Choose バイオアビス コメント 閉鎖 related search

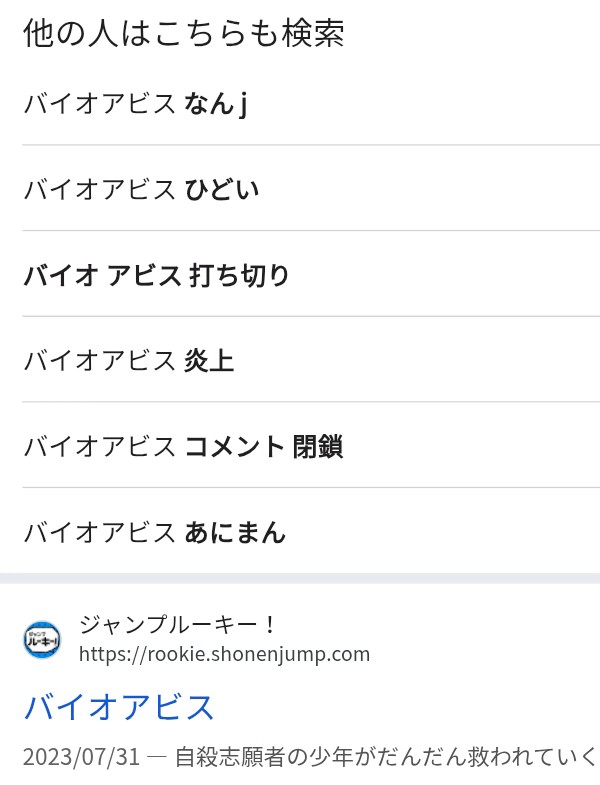183,446
